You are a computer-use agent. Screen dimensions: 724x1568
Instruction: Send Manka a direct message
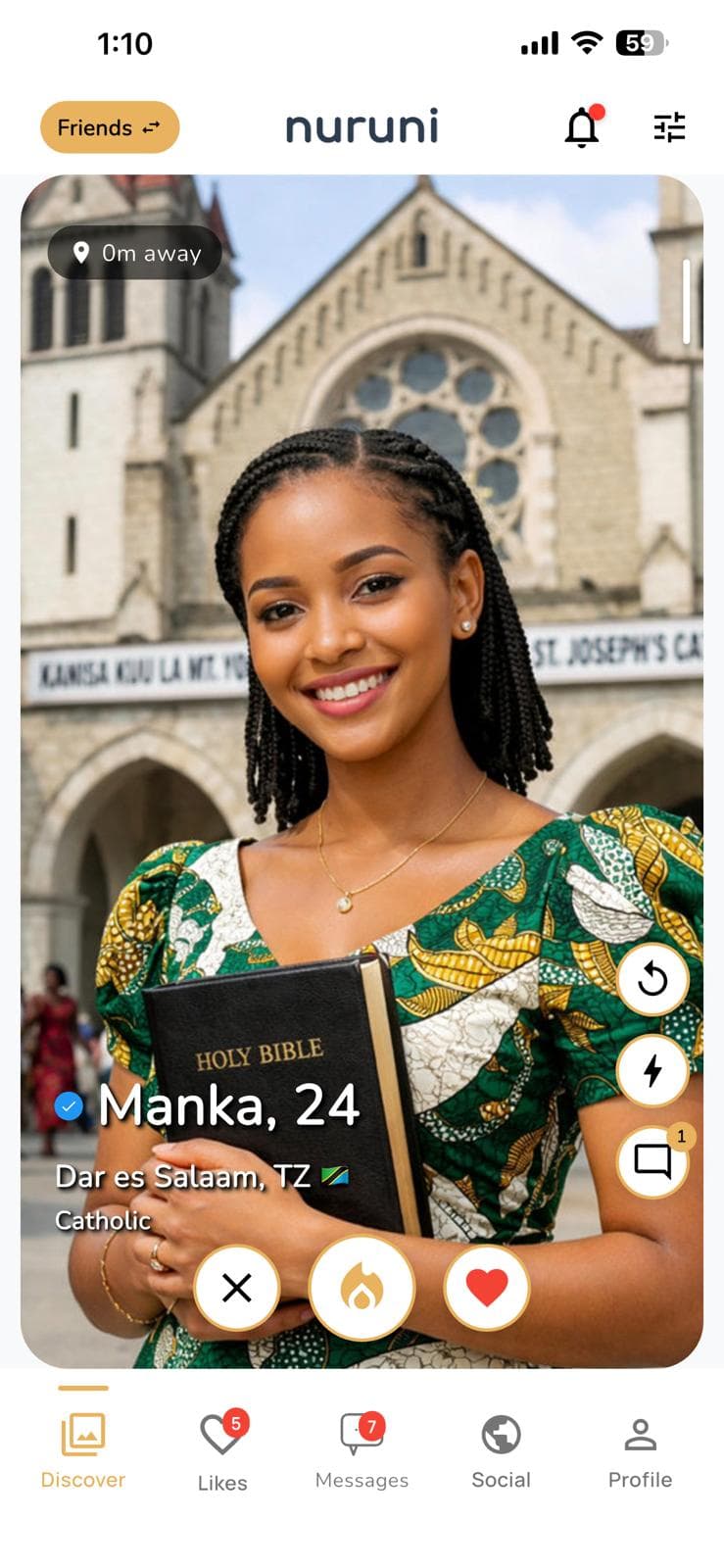(x=652, y=1161)
